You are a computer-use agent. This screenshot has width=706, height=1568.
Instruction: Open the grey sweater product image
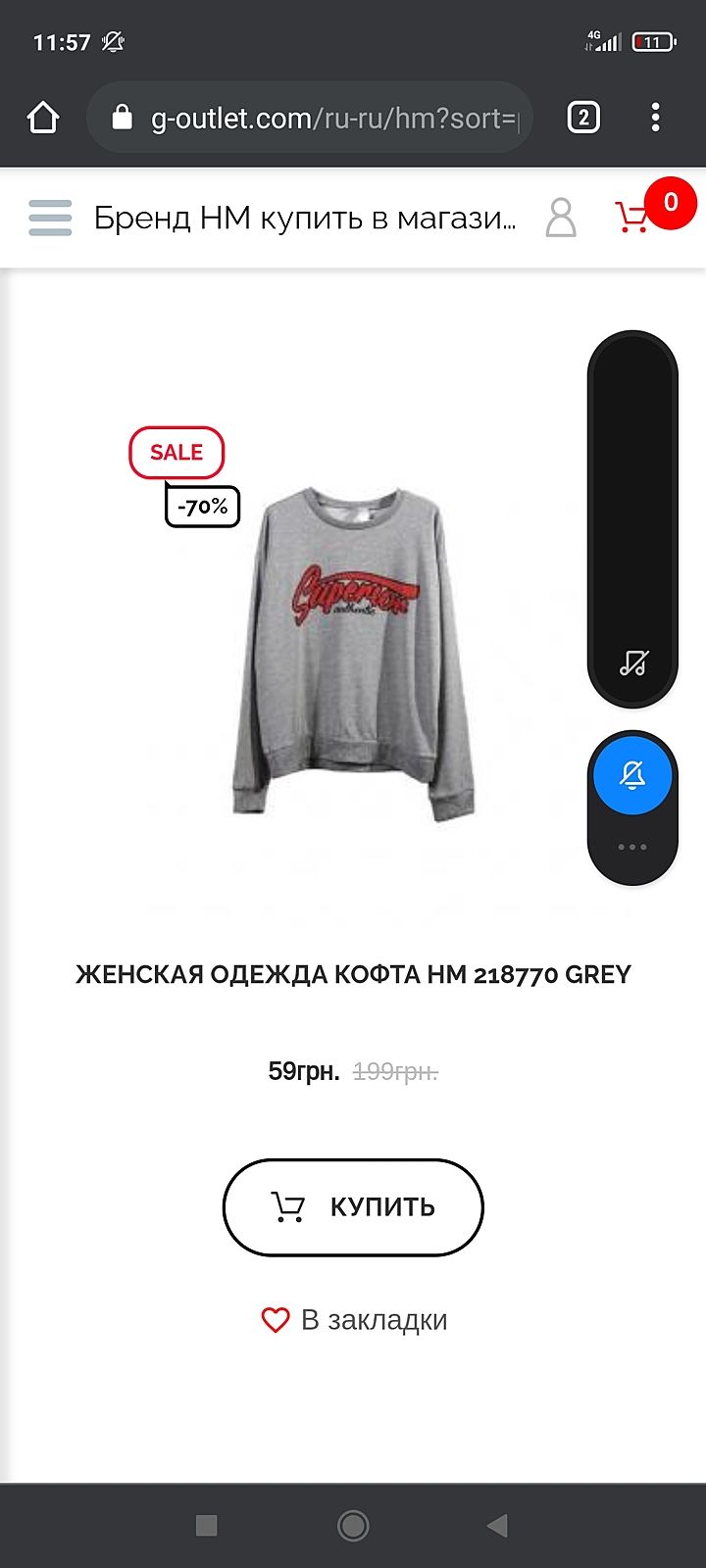353,652
